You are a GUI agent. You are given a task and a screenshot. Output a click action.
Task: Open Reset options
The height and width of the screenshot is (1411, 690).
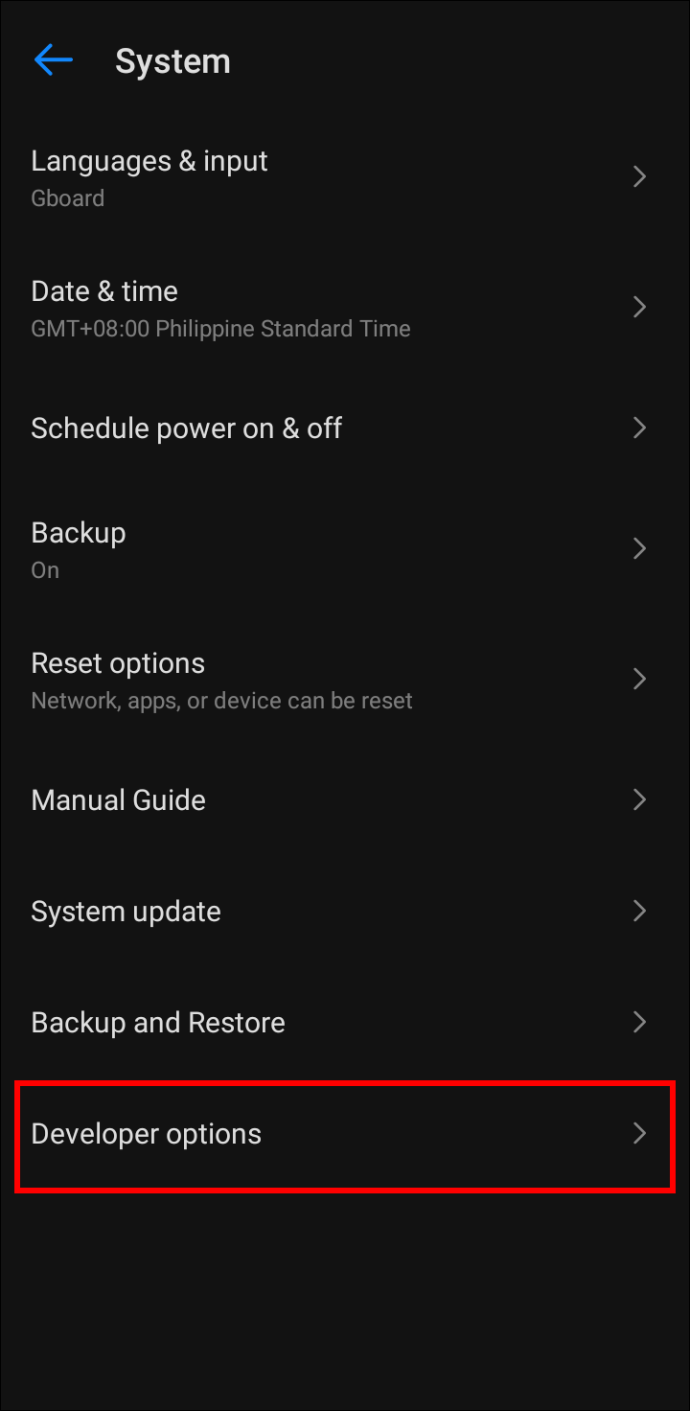click(x=345, y=680)
